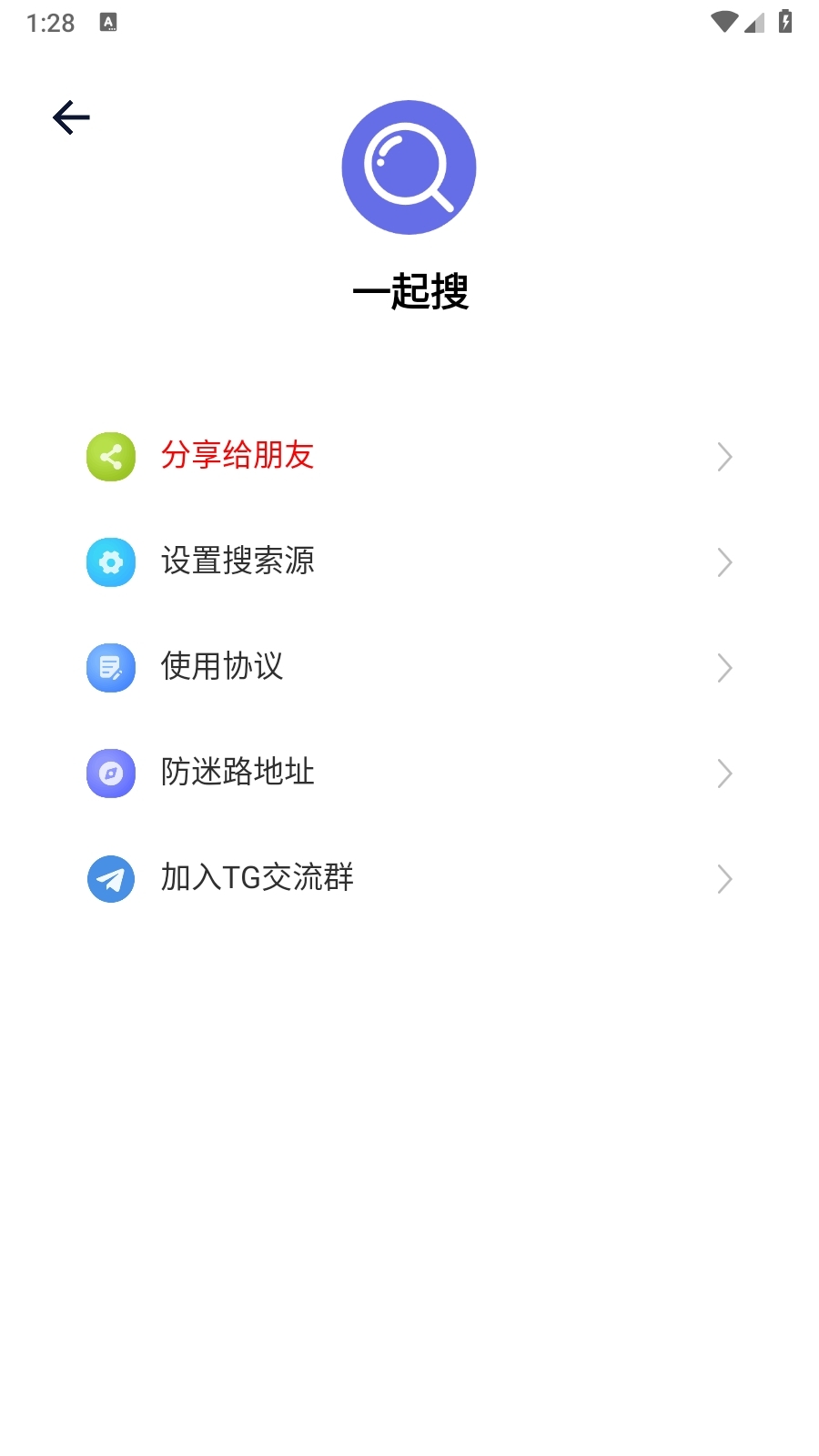
Task: Open the 设置搜索源 settings entry
Action: click(x=238, y=562)
